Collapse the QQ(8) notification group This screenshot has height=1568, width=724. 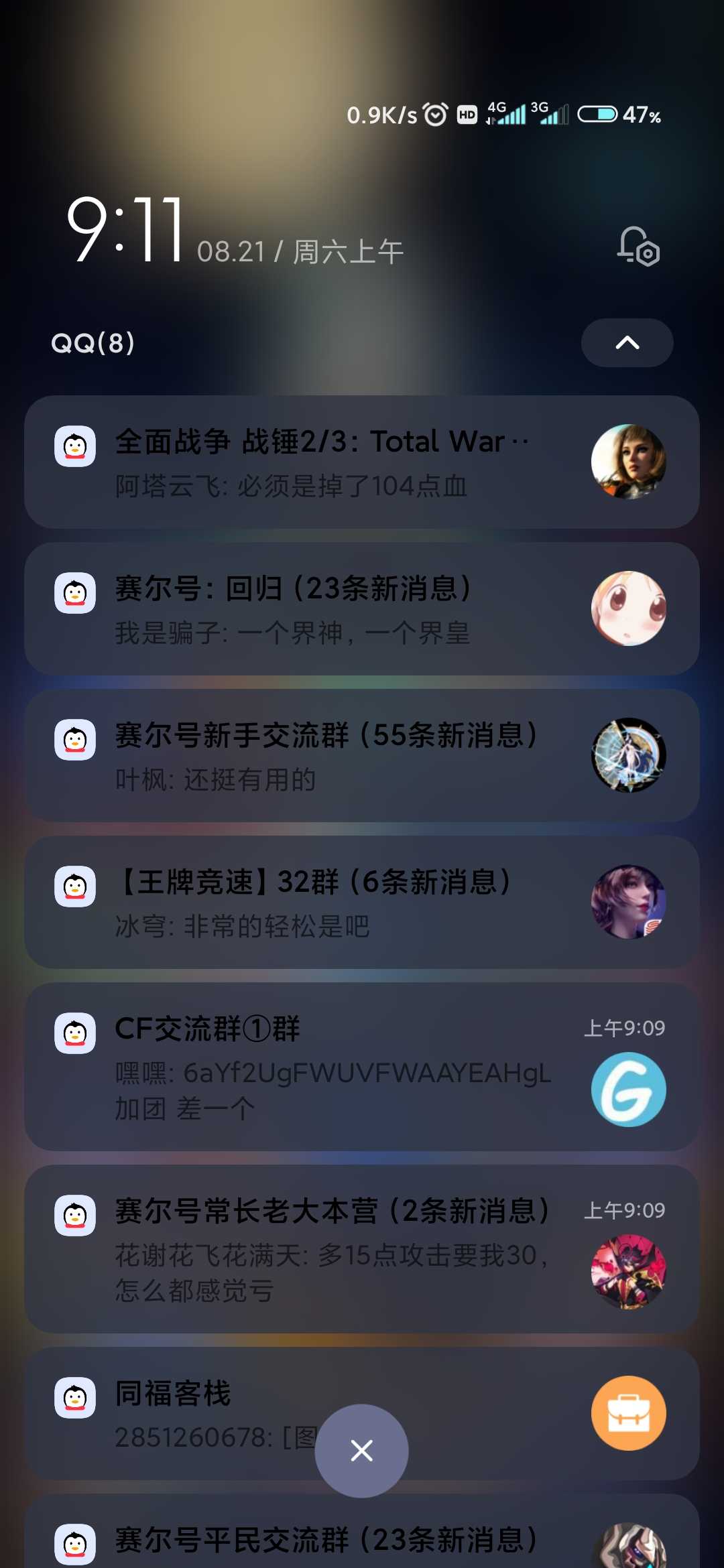(x=627, y=342)
